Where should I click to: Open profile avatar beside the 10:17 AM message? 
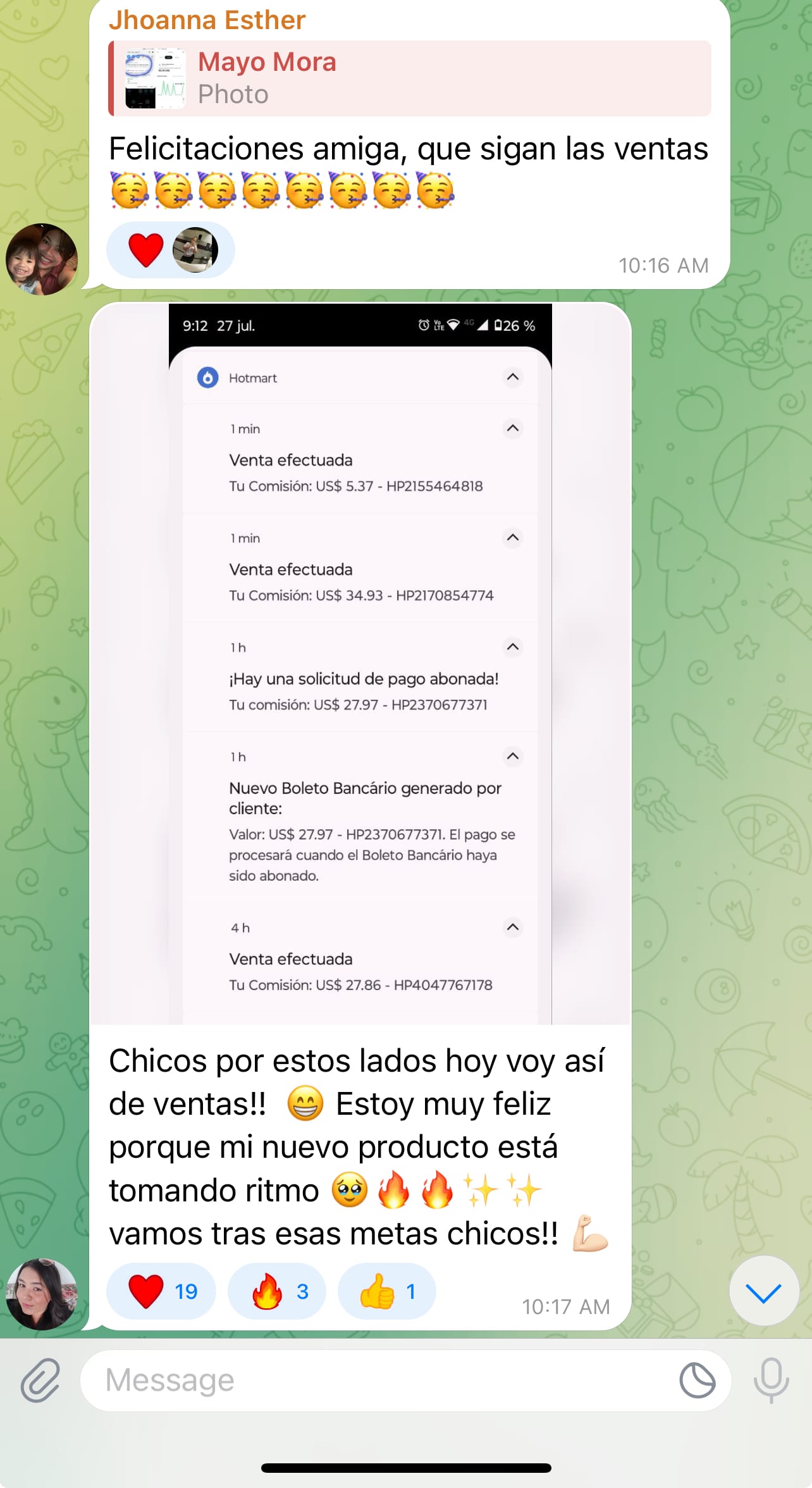click(42, 1294)
